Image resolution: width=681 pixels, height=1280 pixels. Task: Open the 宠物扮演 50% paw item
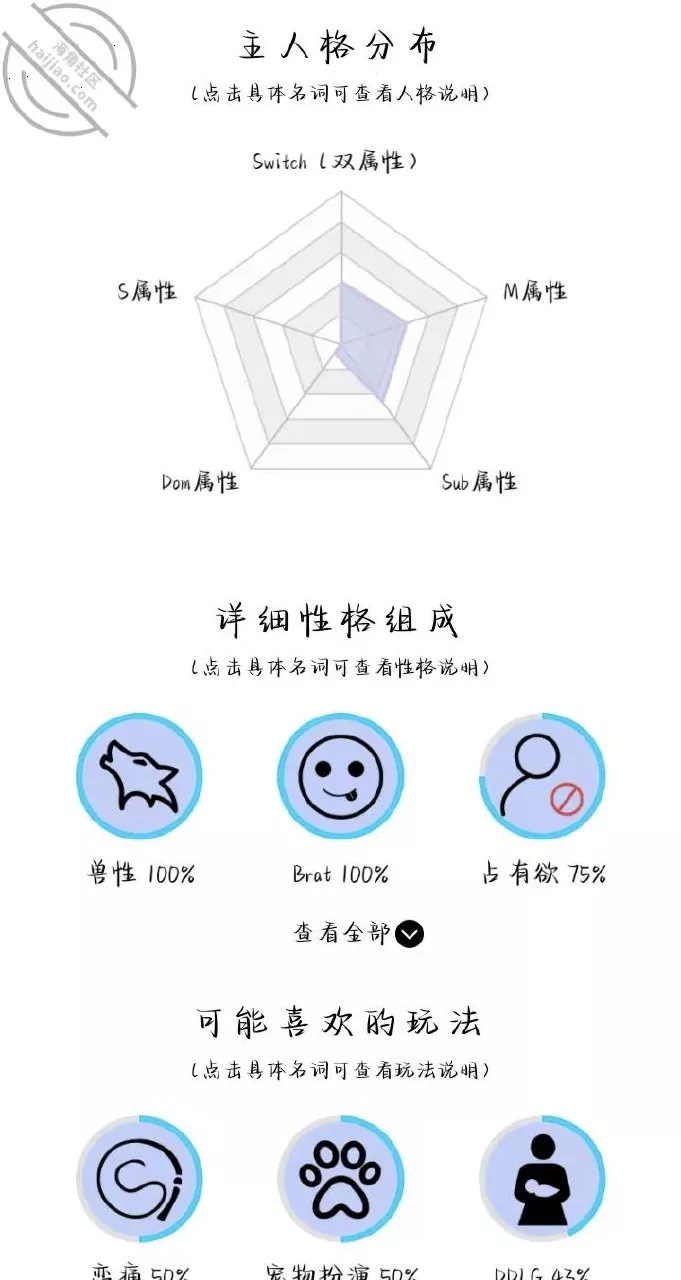pos(340,1180)
